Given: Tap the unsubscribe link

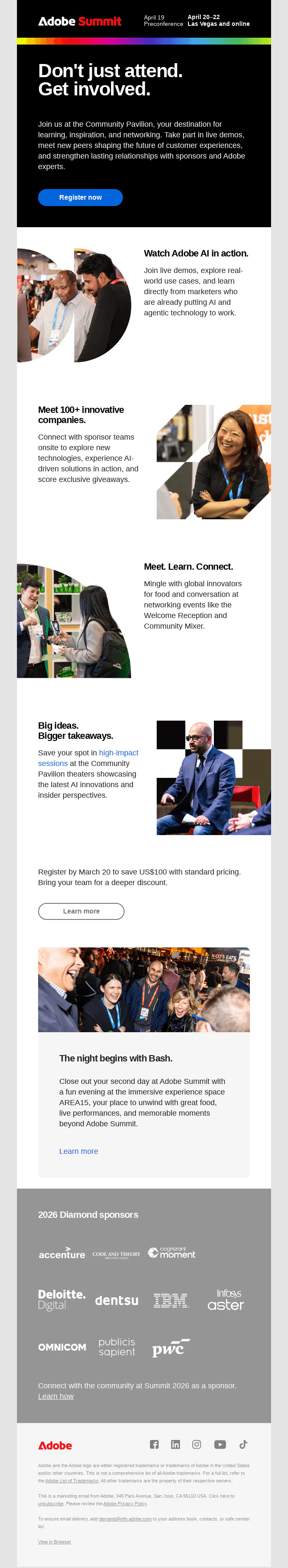Looking at the screenshot, I should click(50, 1503).
